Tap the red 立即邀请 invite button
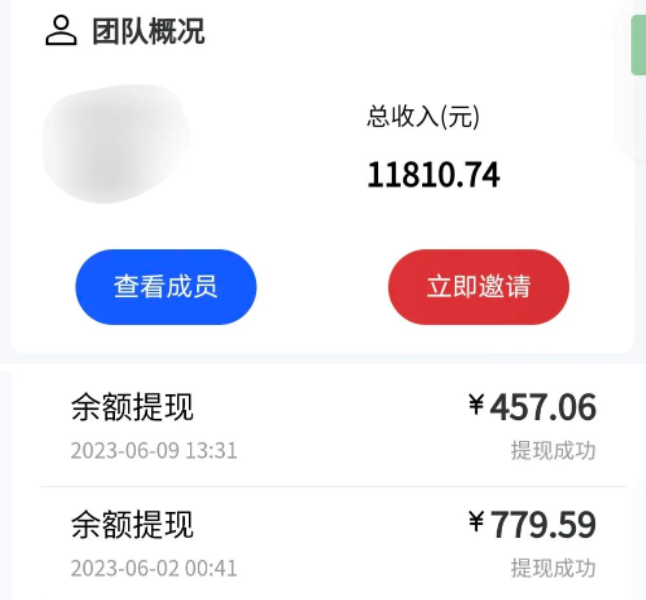The height and width of the screenshot is (600, 646). (x=478, y=287)
